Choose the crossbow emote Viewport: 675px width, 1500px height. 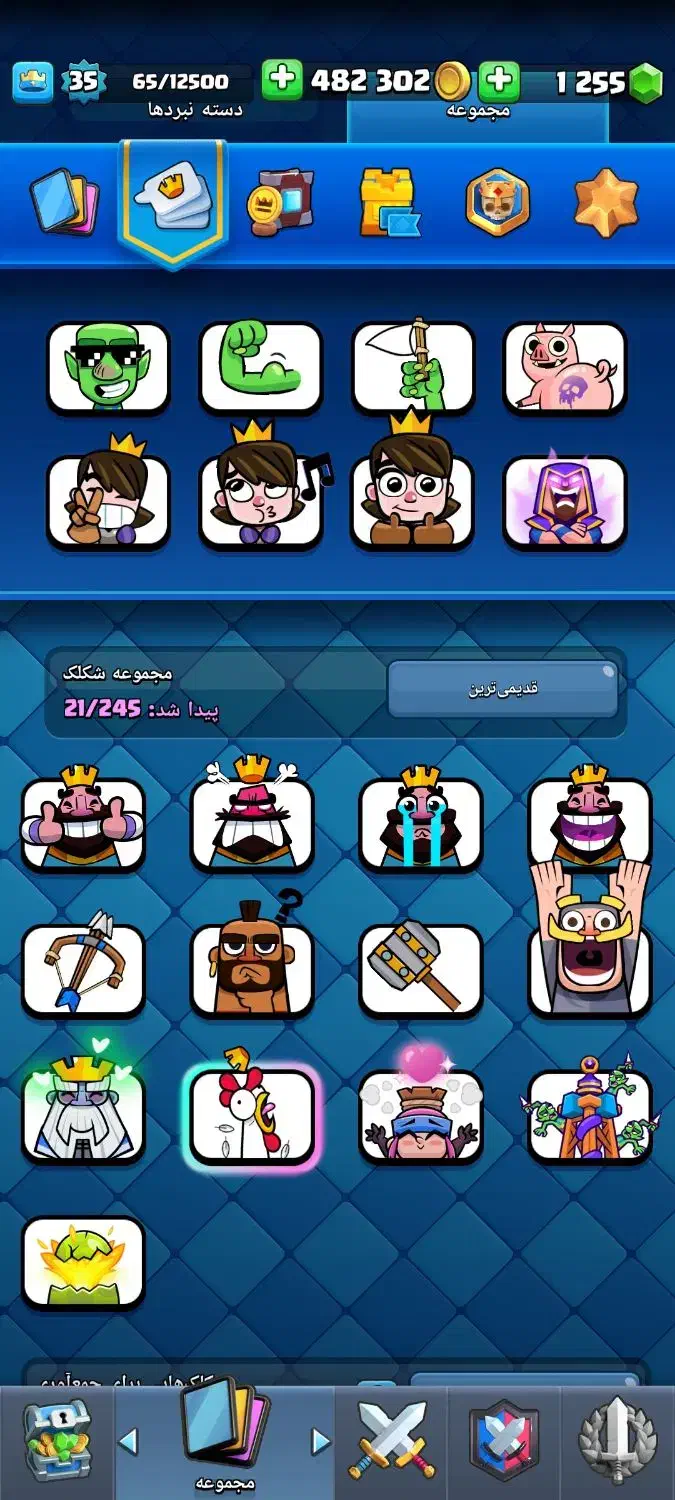click(x=83, y=968)
